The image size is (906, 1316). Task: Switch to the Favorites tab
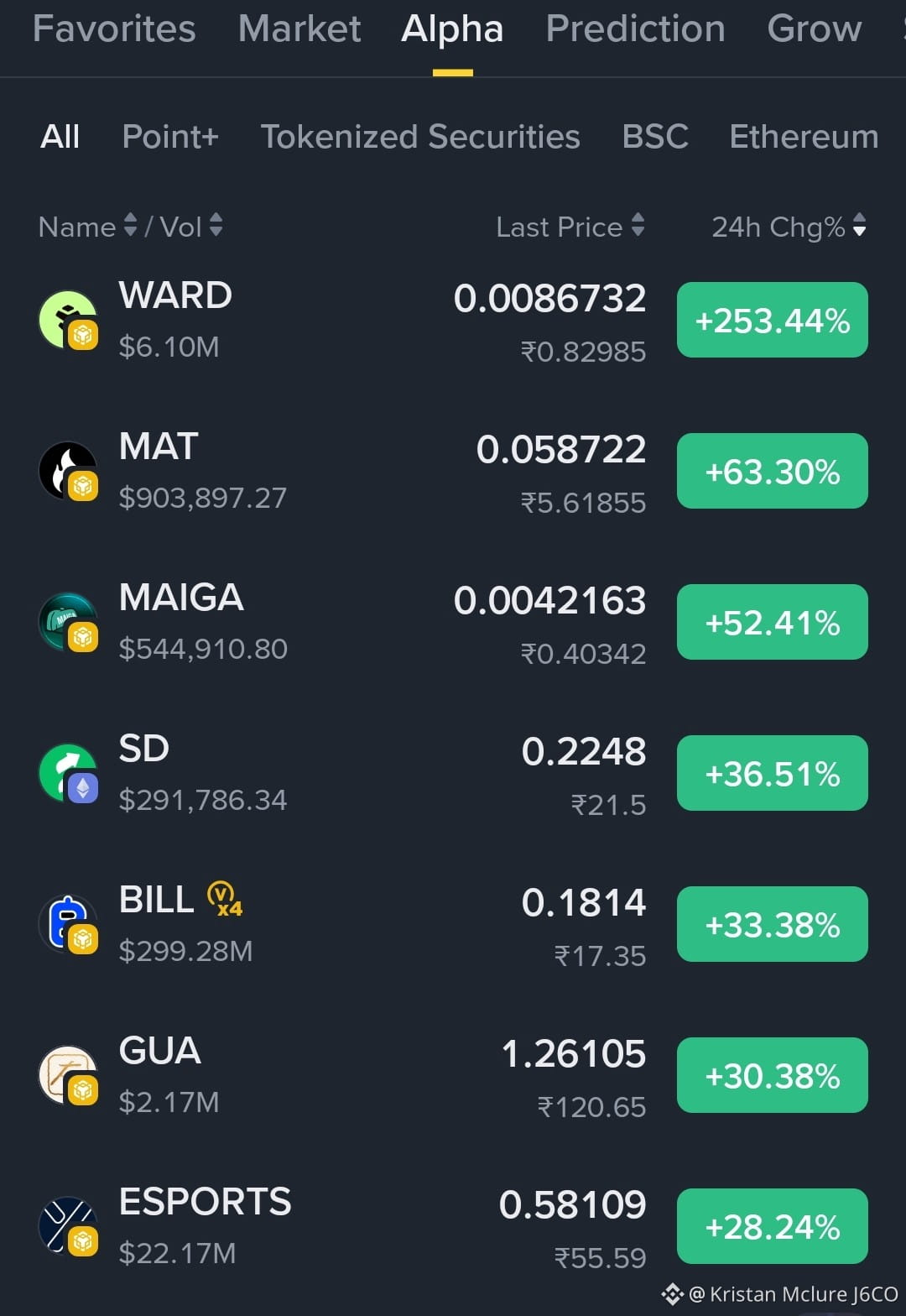tap(114, 29)
